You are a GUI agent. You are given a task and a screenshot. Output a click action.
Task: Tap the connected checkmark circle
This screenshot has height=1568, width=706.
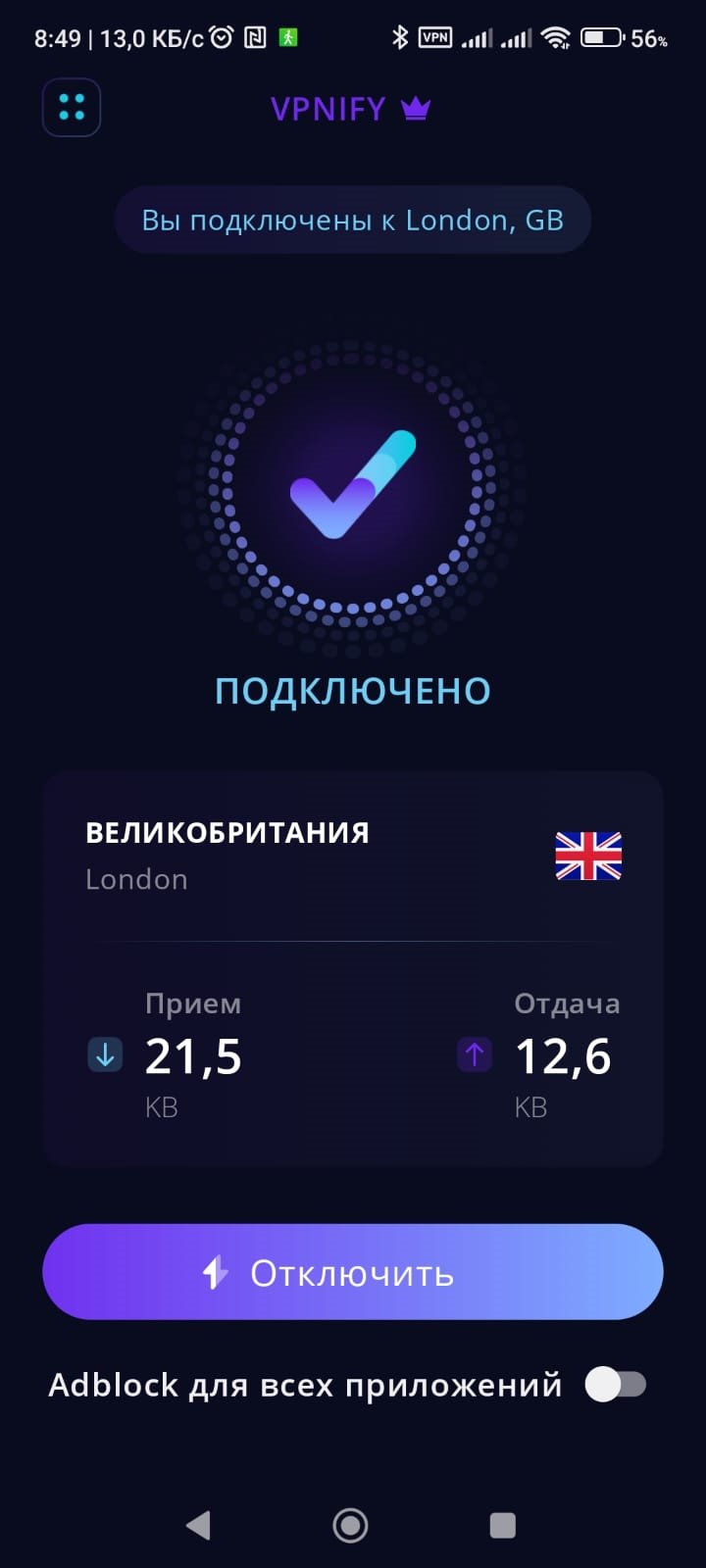pyautogui.click(x=352, y=486)
